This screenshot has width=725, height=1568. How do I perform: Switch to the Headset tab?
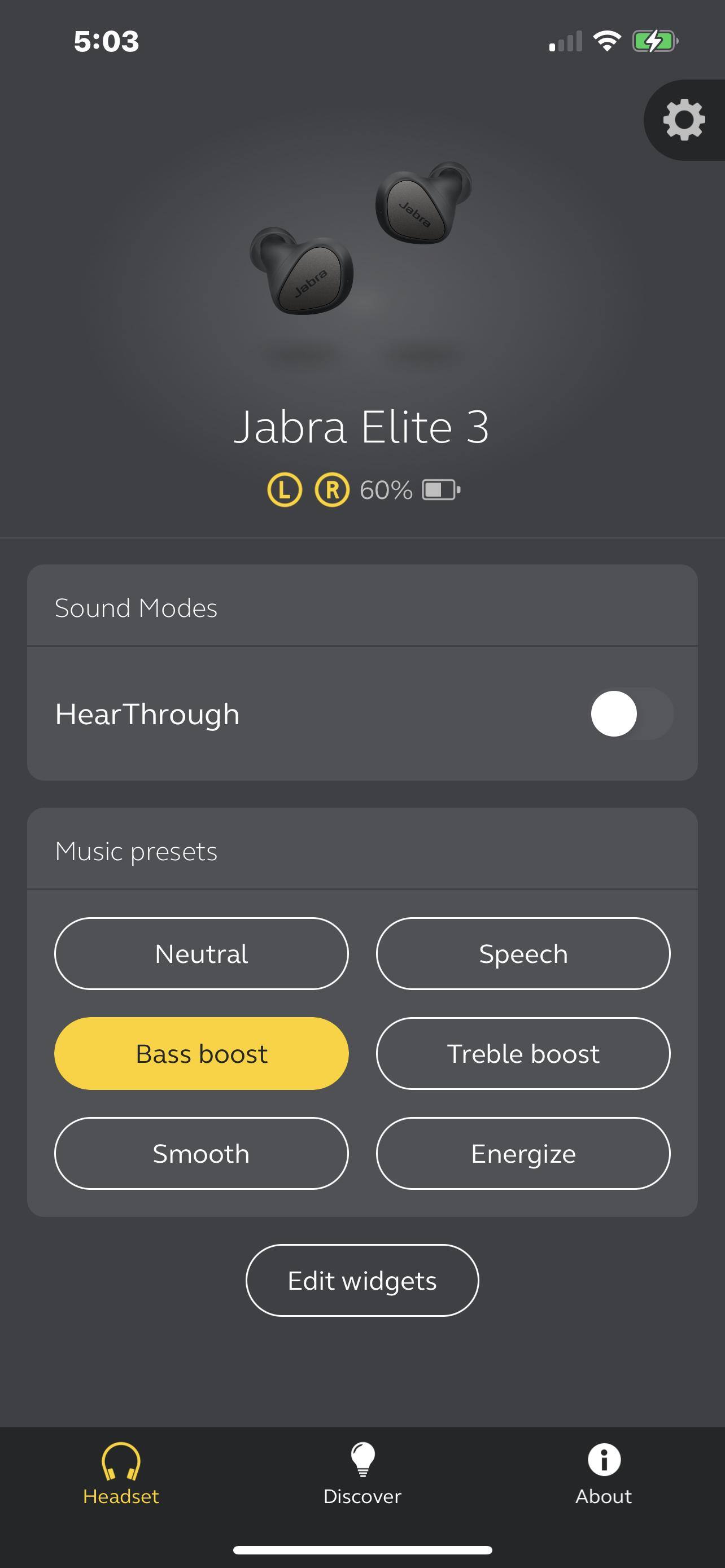pyautogui.click(x=120, y=1472)
